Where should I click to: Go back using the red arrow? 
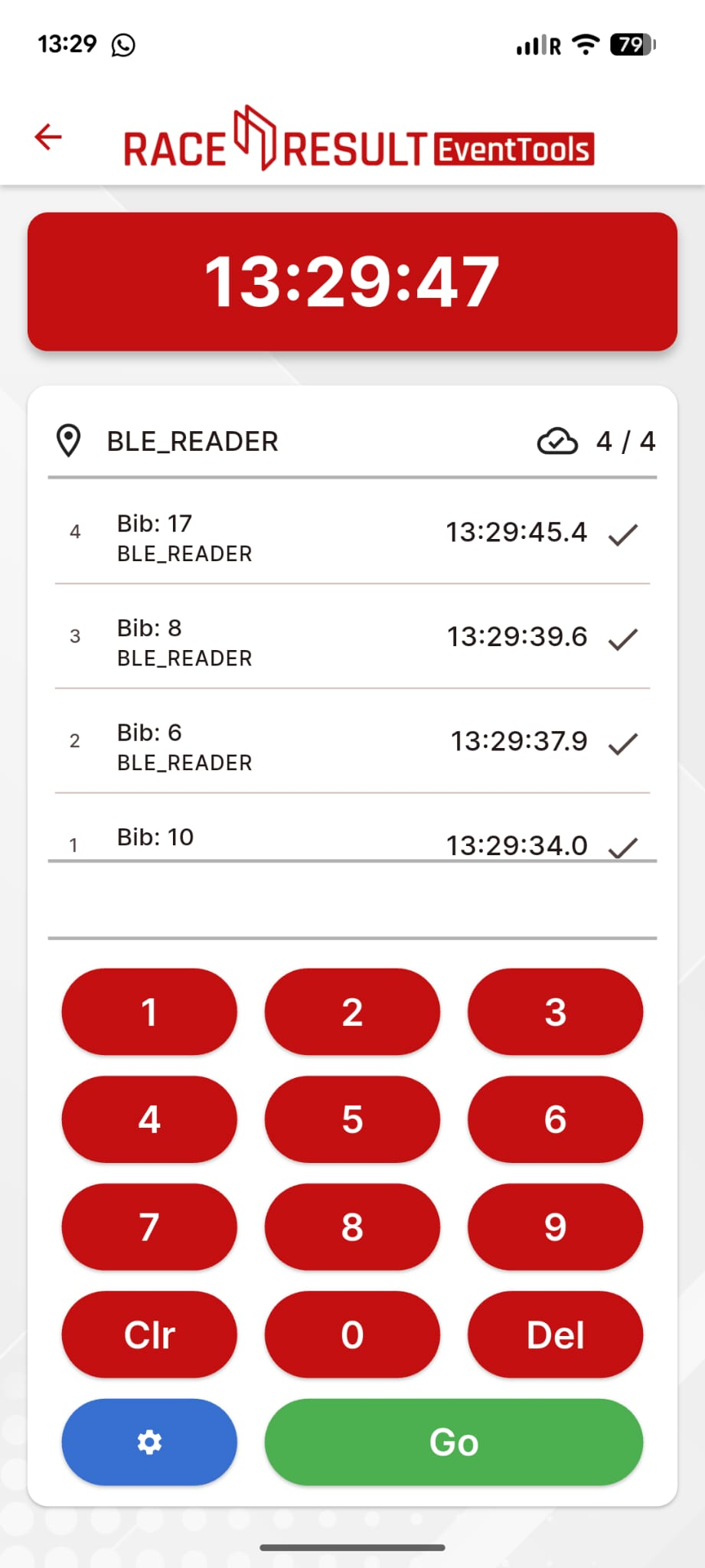coord(48,137)
